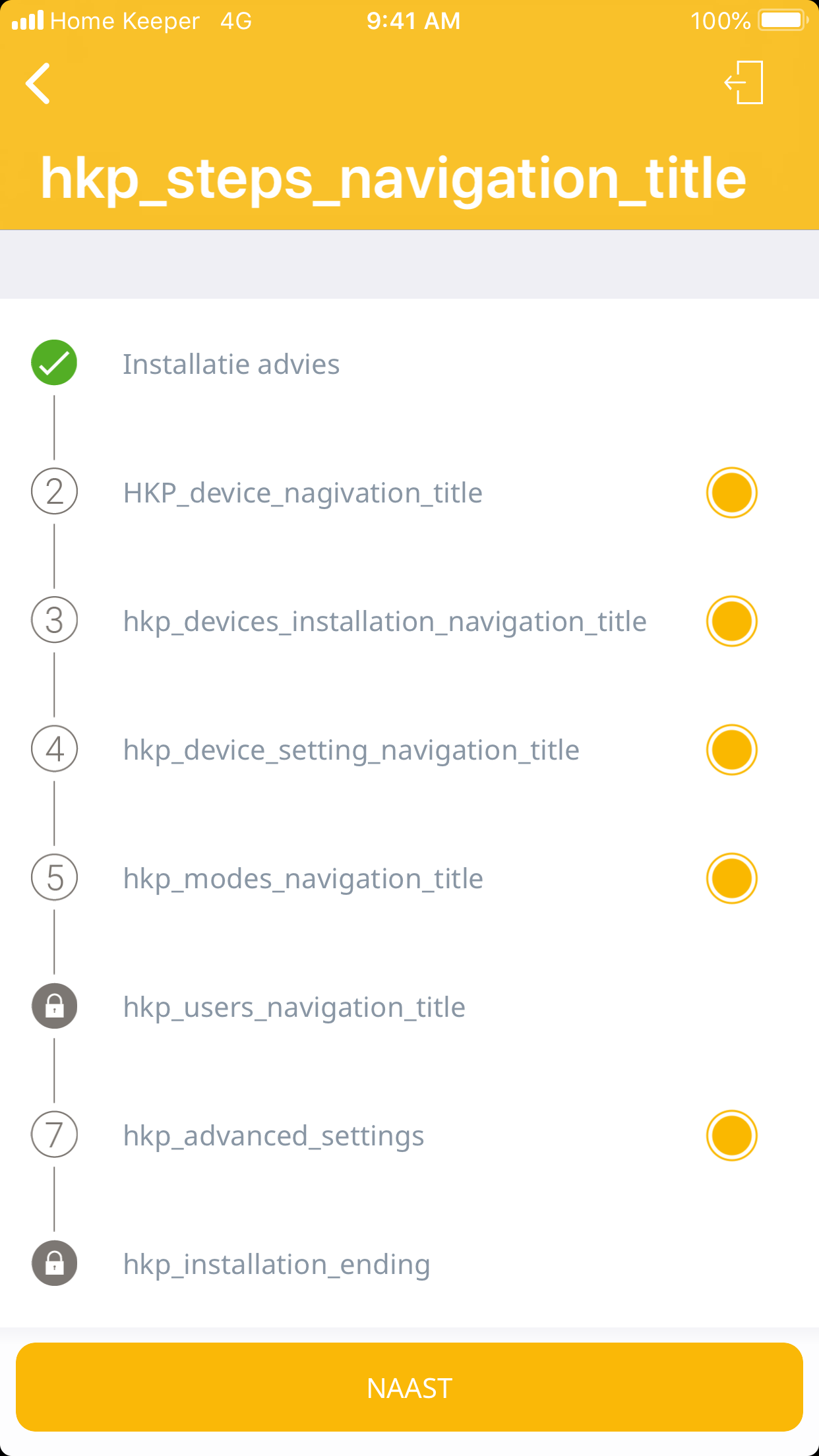819x1456 pixels.
Task: Open the completed Installatie advies step
Action: pyautogui.click(x=231, y=364)
